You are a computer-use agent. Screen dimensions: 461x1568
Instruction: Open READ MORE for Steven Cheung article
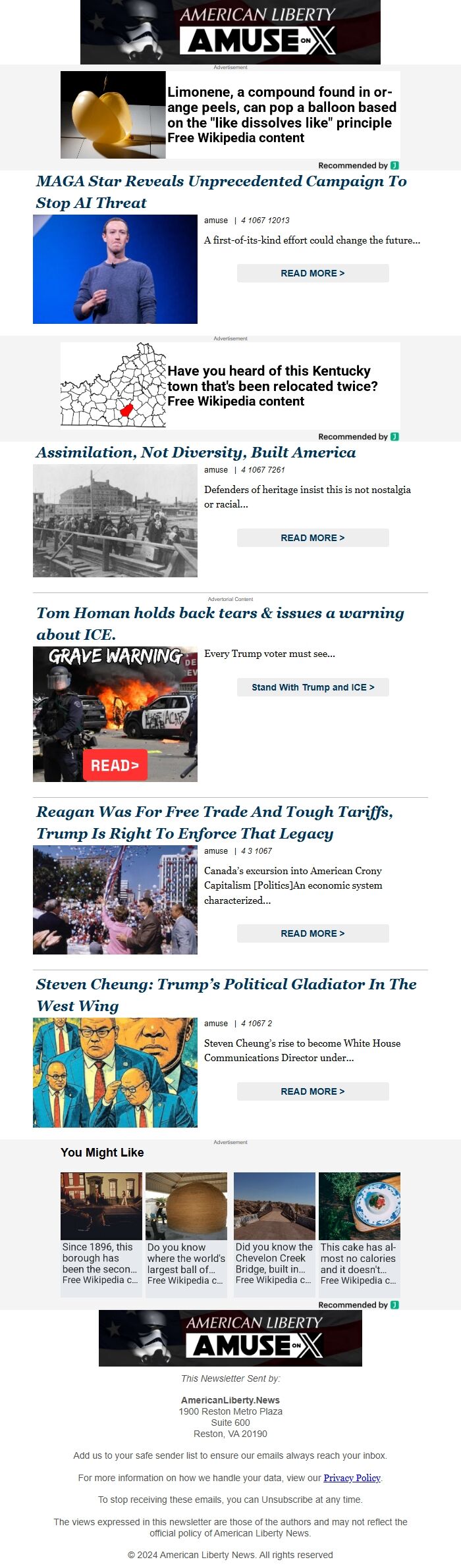313,1091
